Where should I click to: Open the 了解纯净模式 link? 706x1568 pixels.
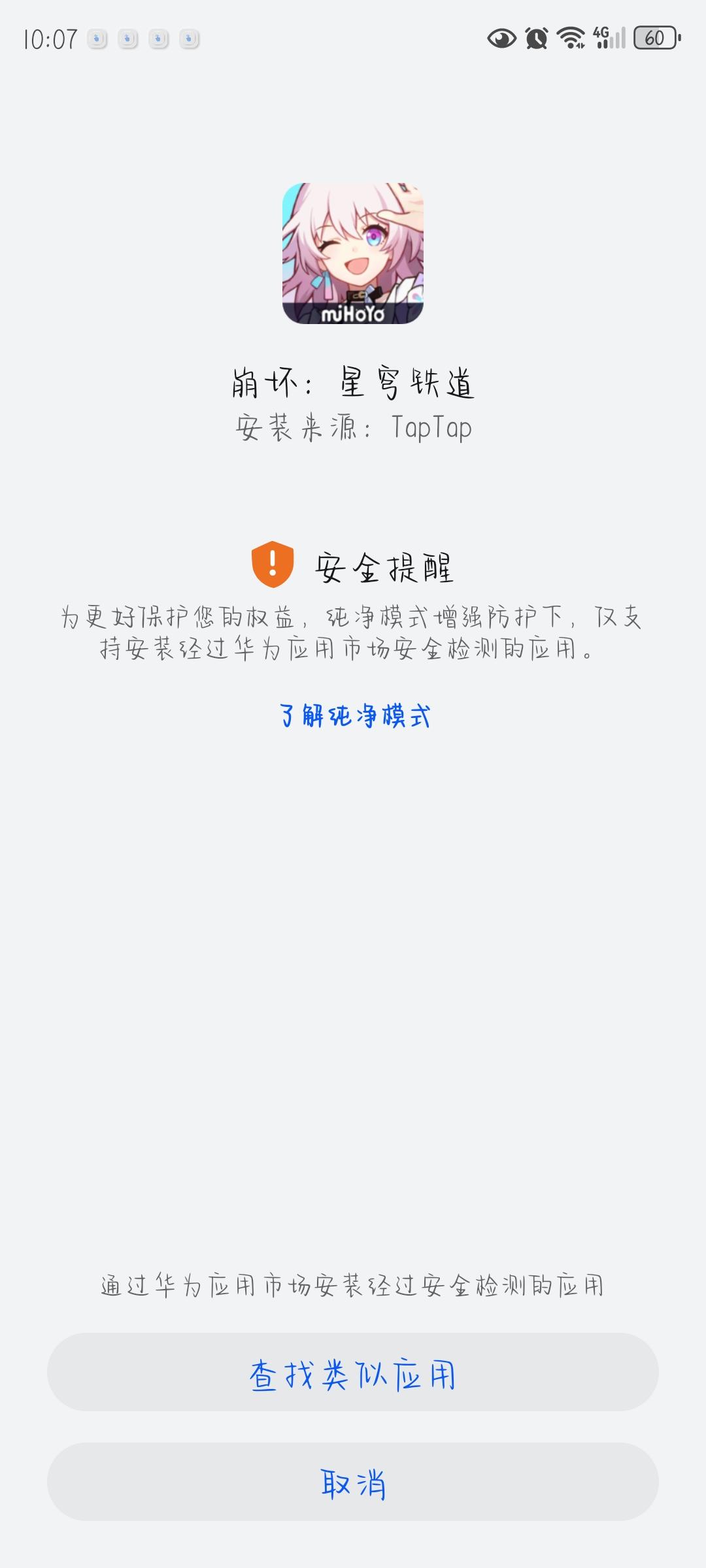354,715
